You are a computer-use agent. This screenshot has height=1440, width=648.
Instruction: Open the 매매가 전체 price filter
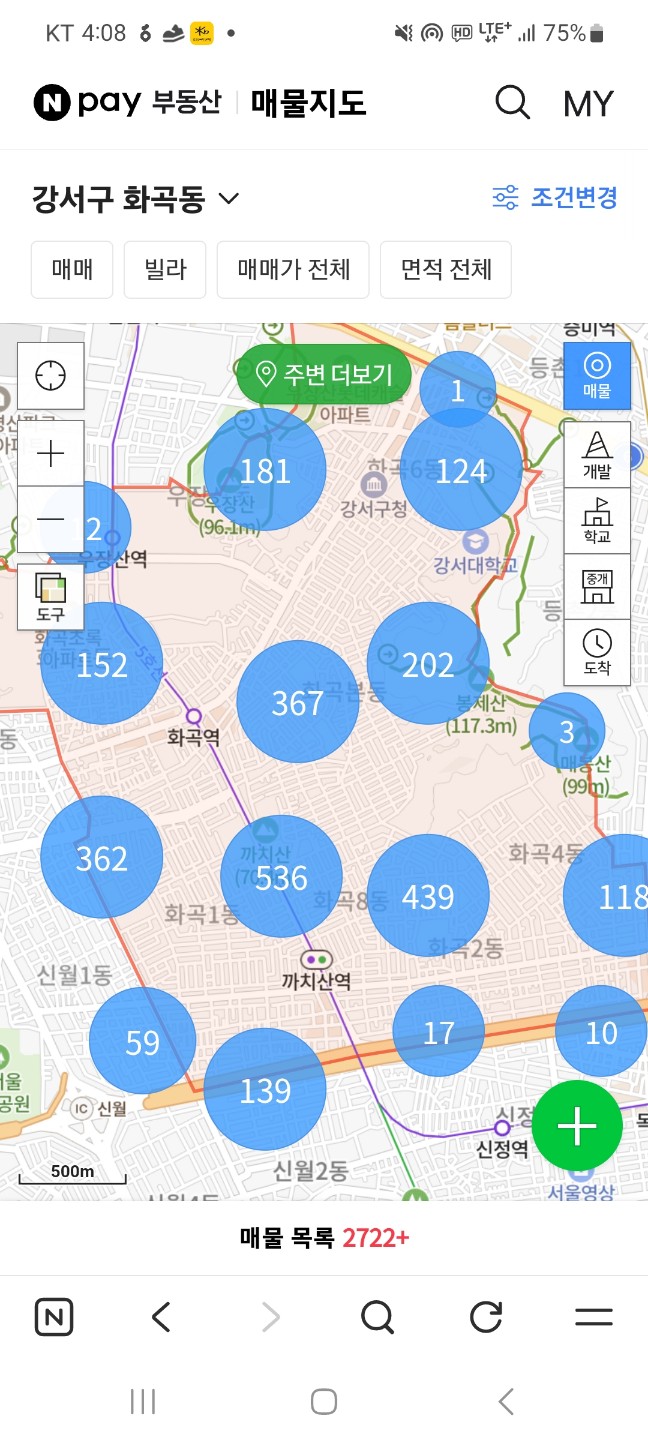click(293, 269)
